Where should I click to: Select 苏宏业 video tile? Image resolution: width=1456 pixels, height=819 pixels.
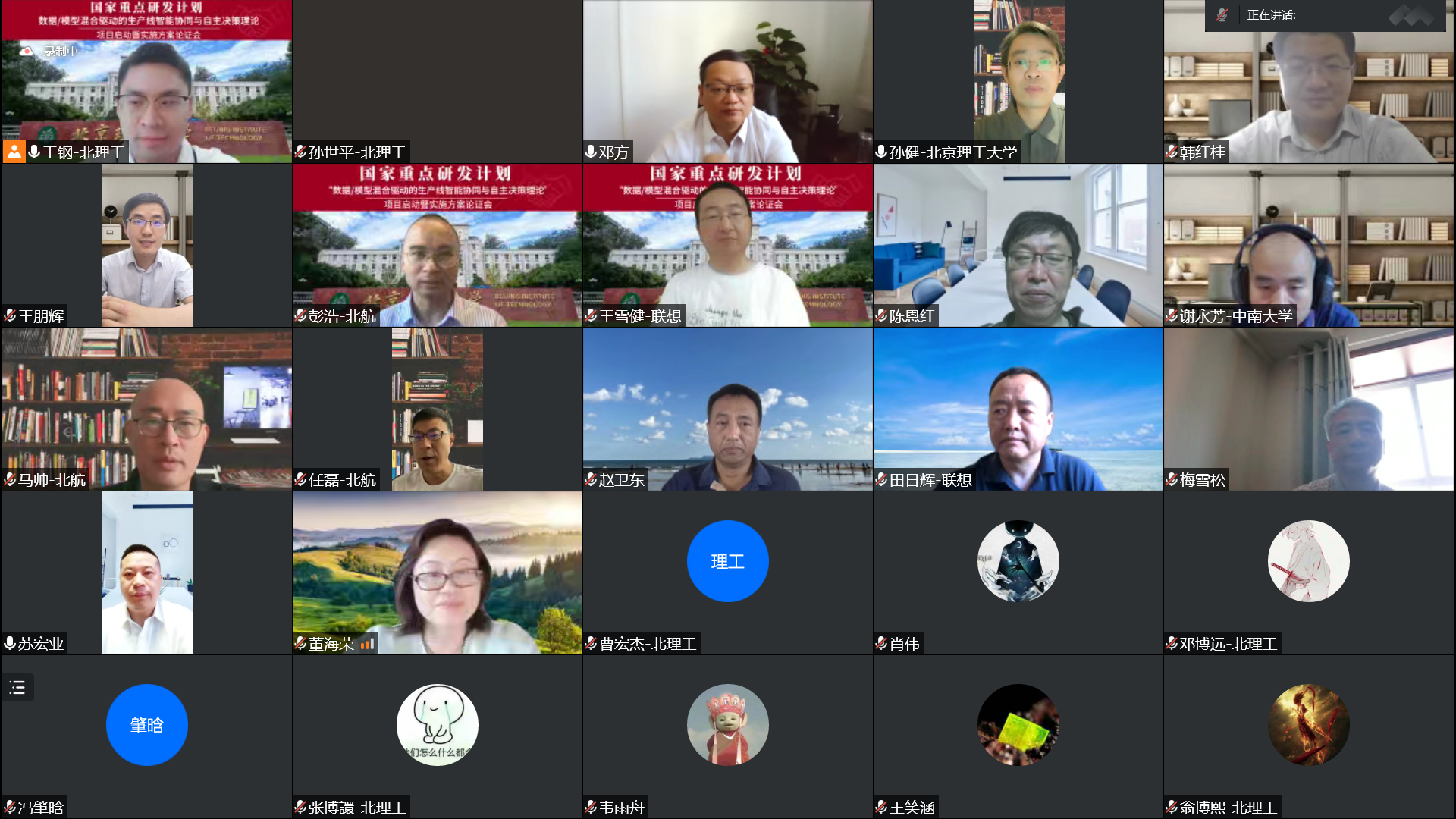pyautogui.click(x=146, y=573)
